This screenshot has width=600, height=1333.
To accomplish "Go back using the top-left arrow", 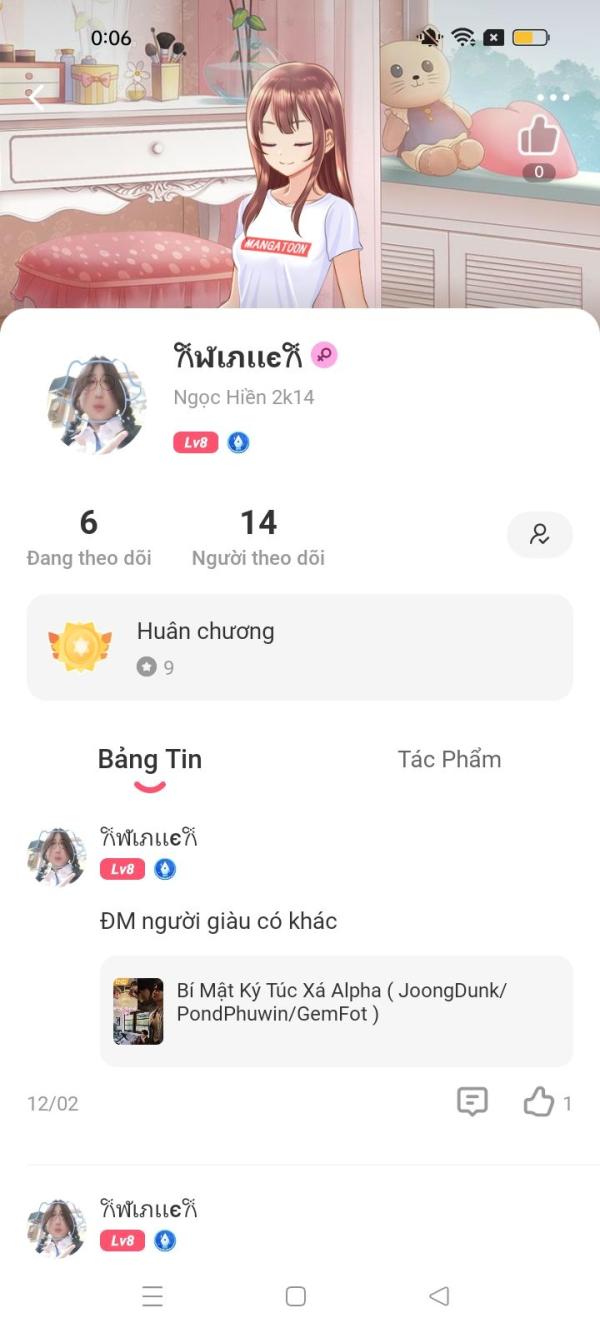I will (36, 97).
